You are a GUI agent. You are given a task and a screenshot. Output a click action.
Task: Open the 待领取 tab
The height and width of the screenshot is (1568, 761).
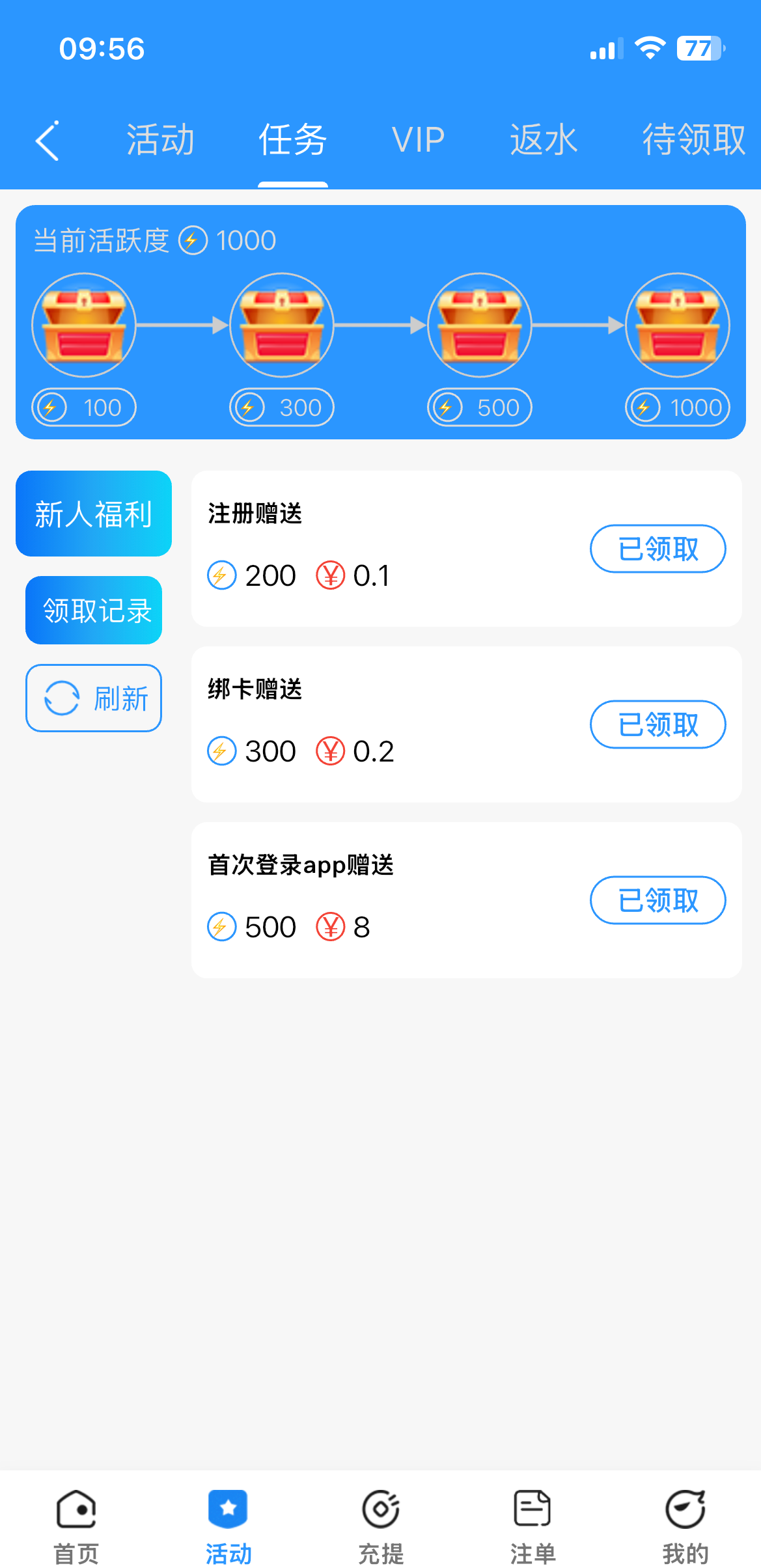coord(693,140)
